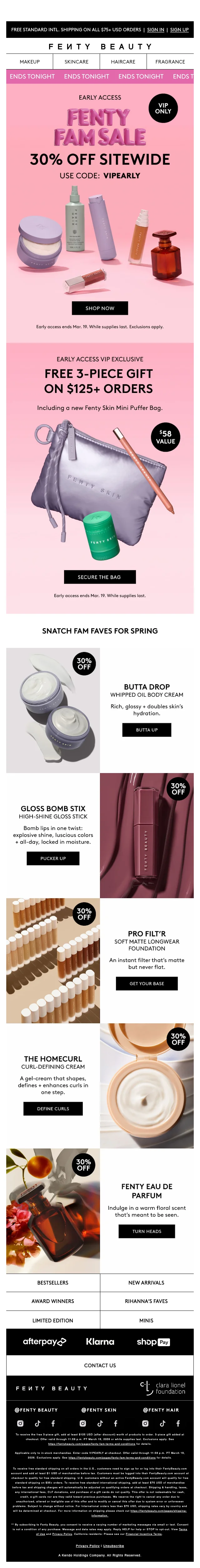
Task: Tap the SHOP NOW button
Action: [x=100, y=308]
